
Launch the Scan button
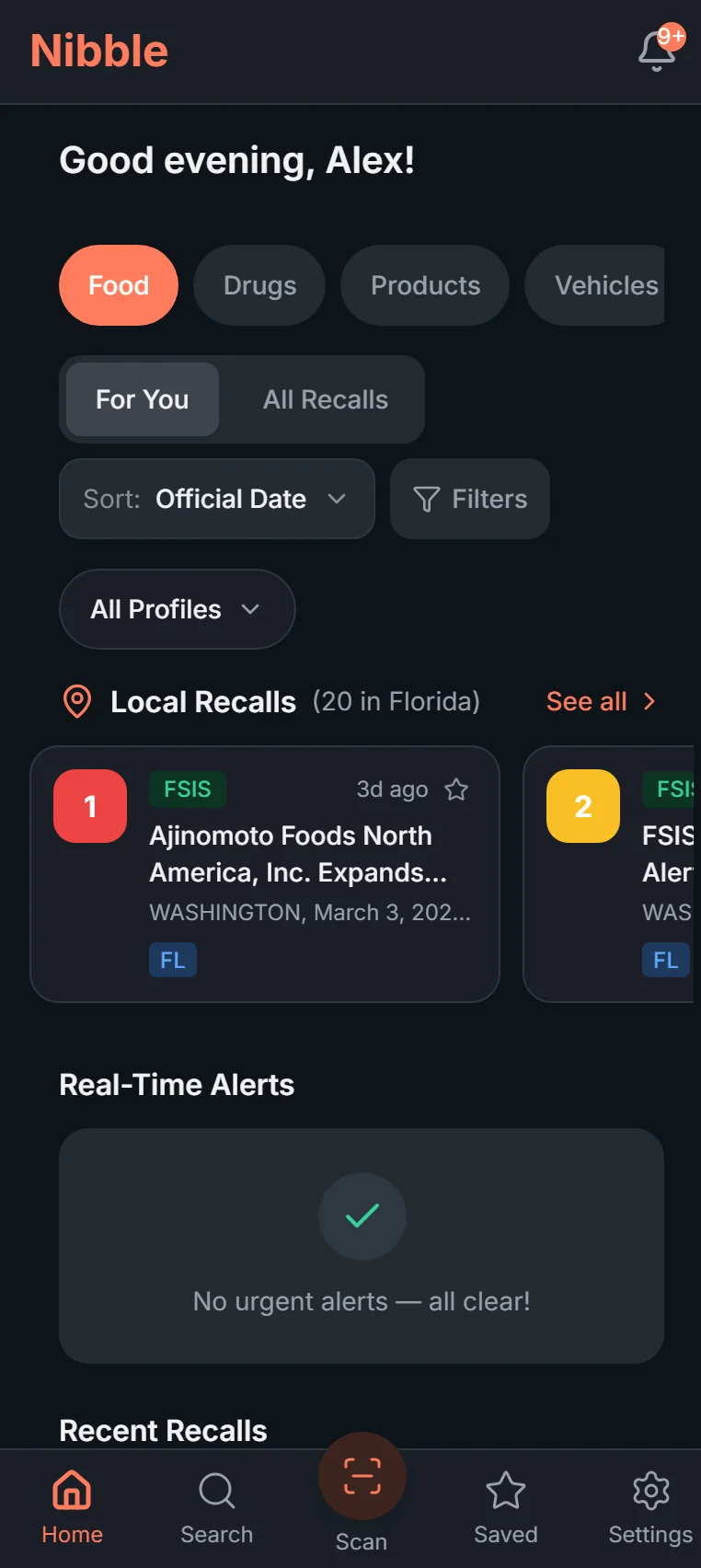pyautogui.click(x=362, y=1478)
